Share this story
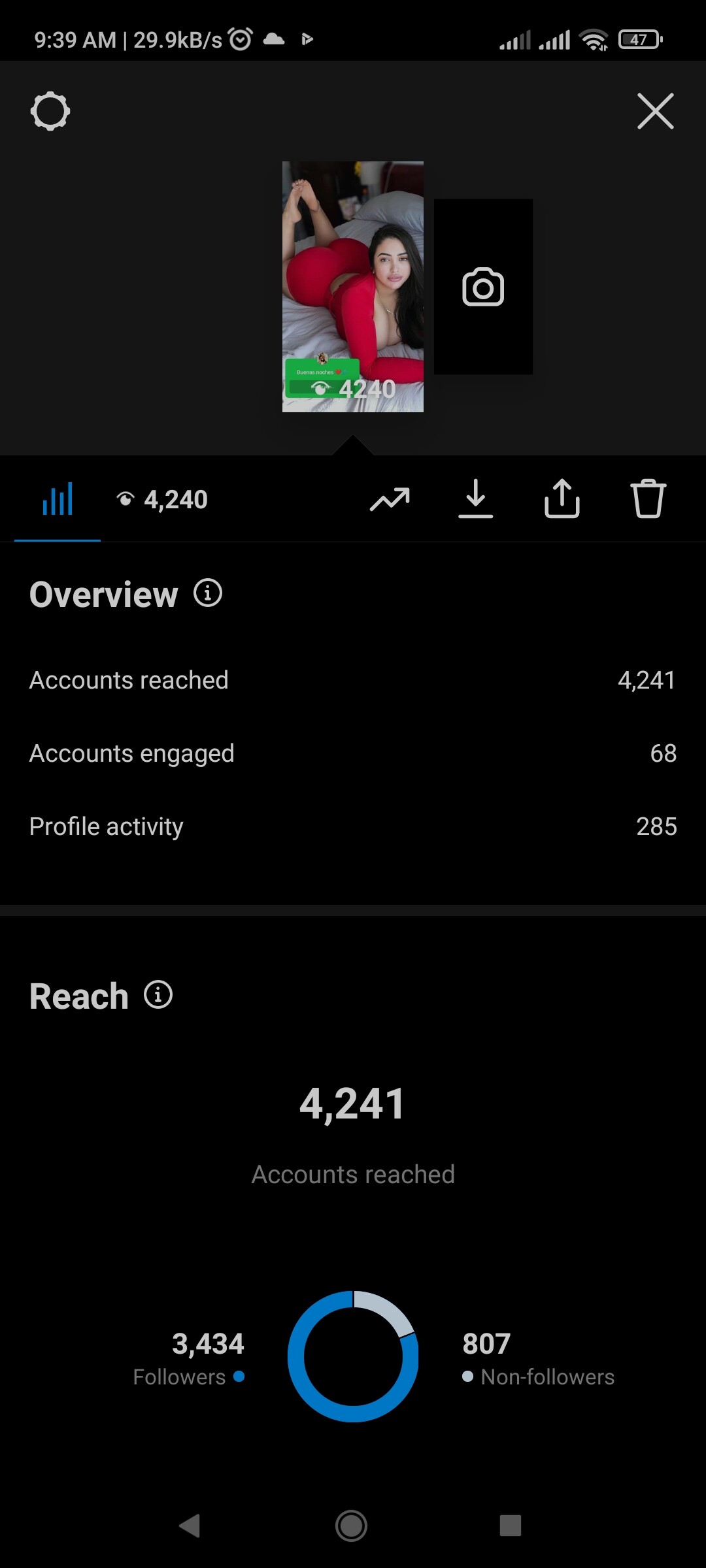 click(562, 498)
